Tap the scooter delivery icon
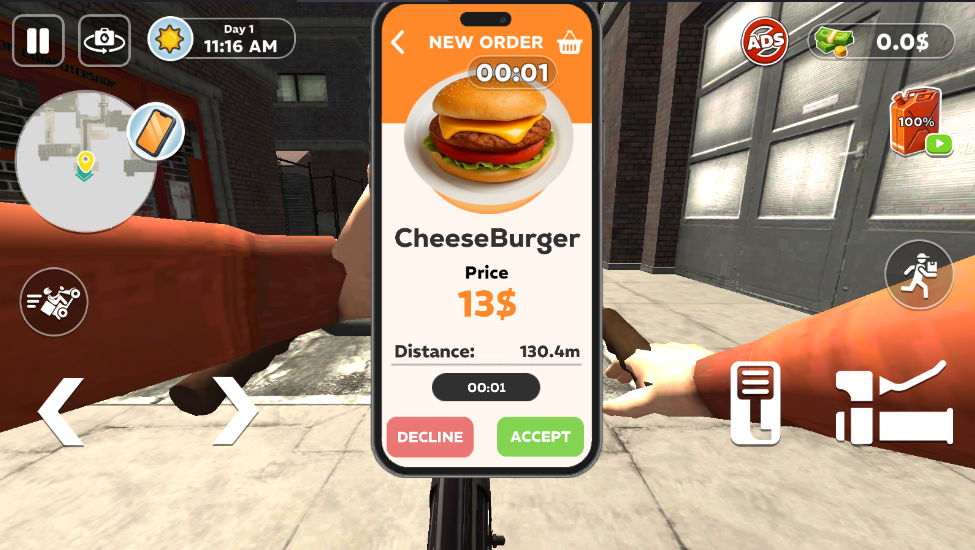 (x=54, y=301)
